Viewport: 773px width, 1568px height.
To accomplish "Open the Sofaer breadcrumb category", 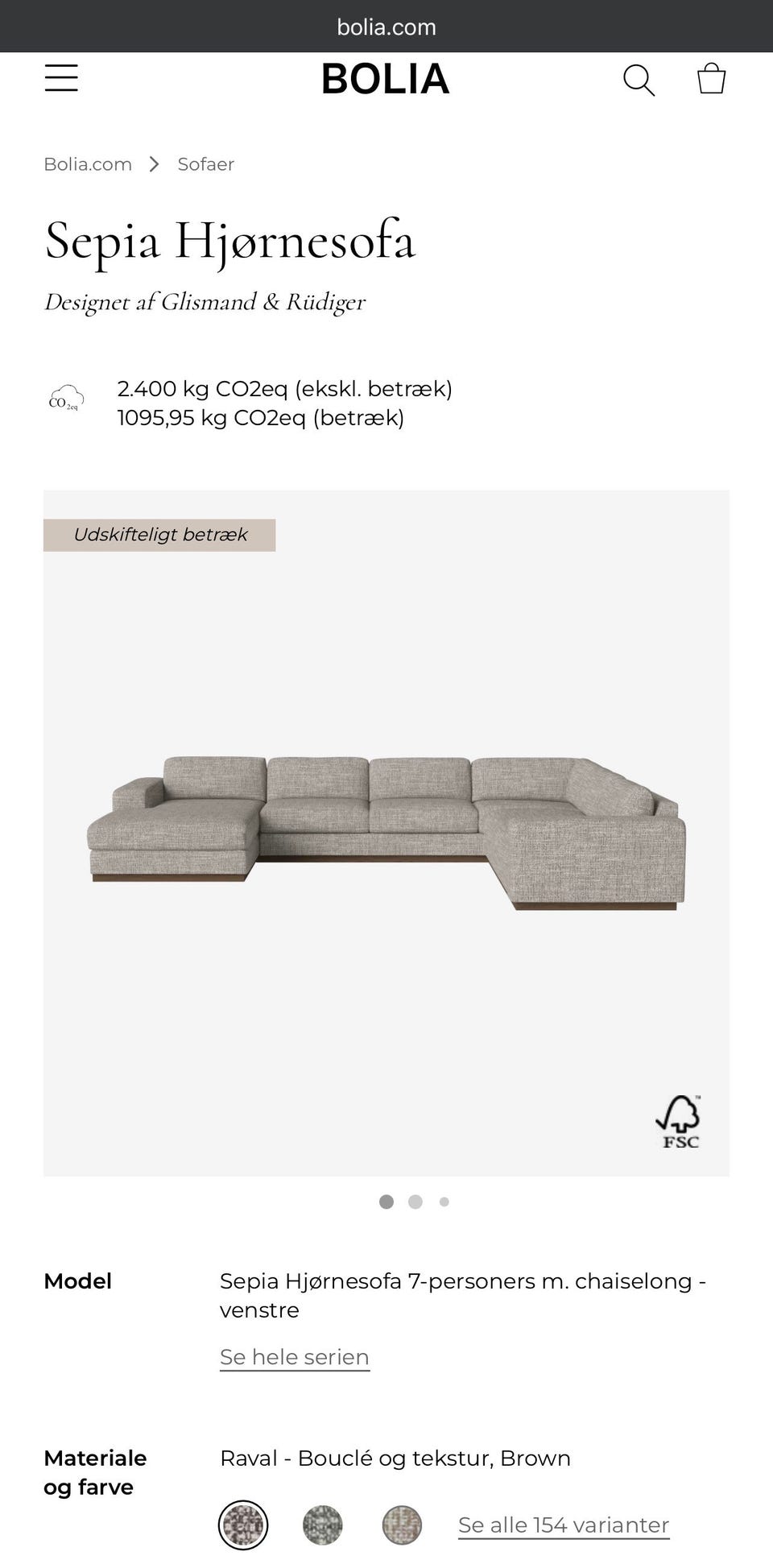I will coord(205,163).
